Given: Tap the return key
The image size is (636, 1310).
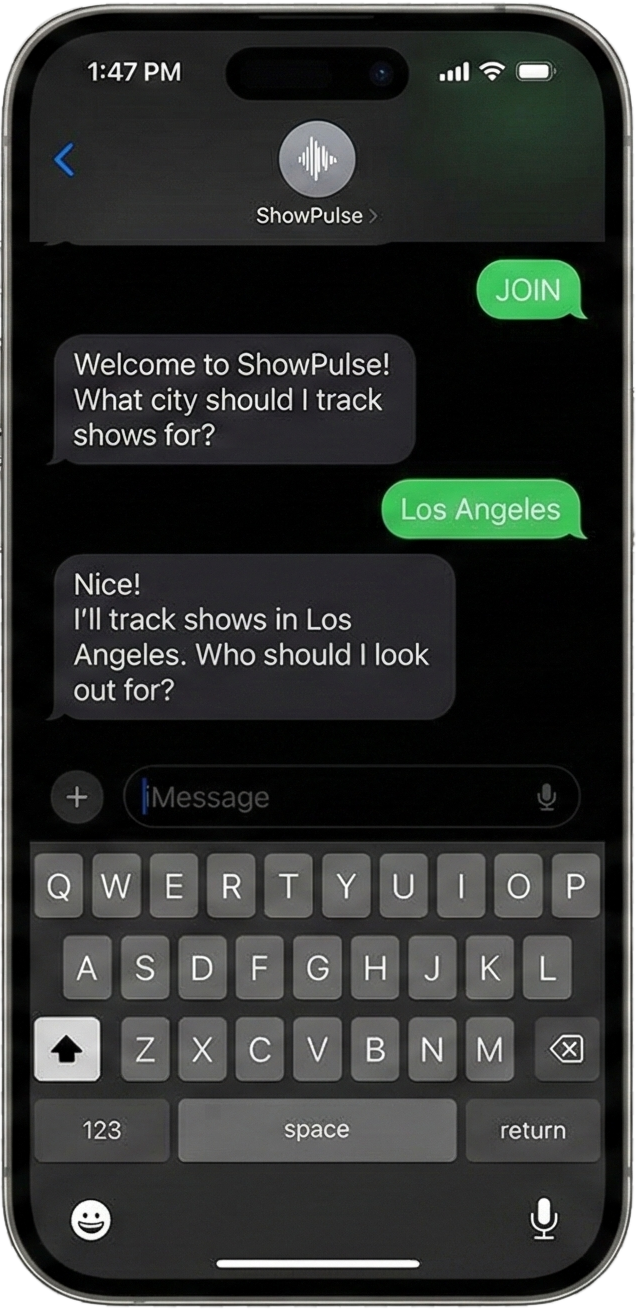Looking at the screenshot, I should tap(532, 1130).
